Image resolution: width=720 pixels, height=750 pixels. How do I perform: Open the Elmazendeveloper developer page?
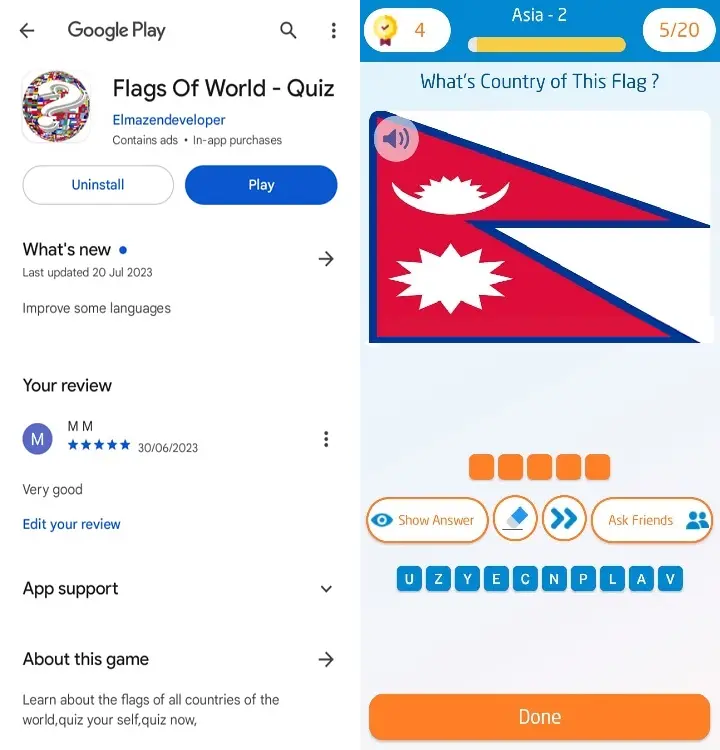tap(169, 120)
